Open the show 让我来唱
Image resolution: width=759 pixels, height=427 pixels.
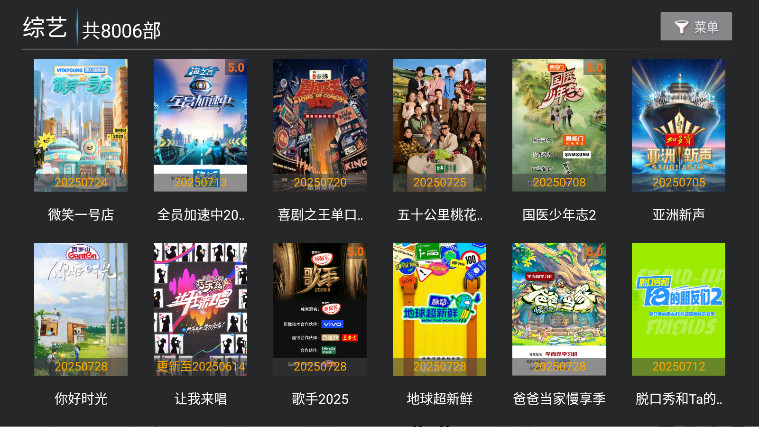pos(200,310)
